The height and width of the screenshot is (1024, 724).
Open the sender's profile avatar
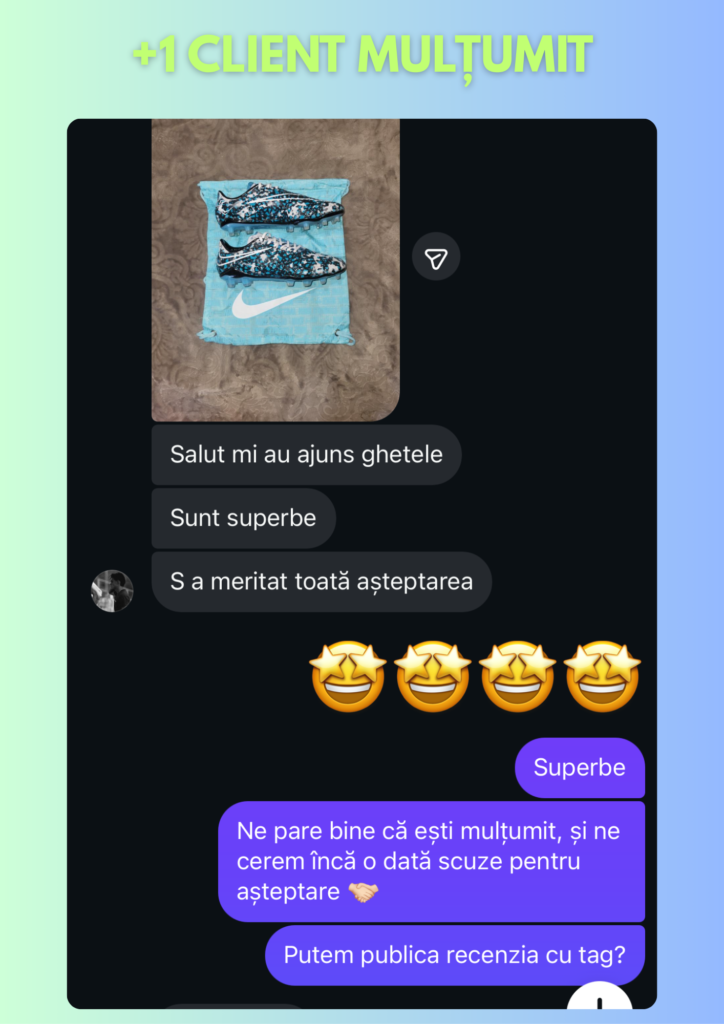coord(112,590)
